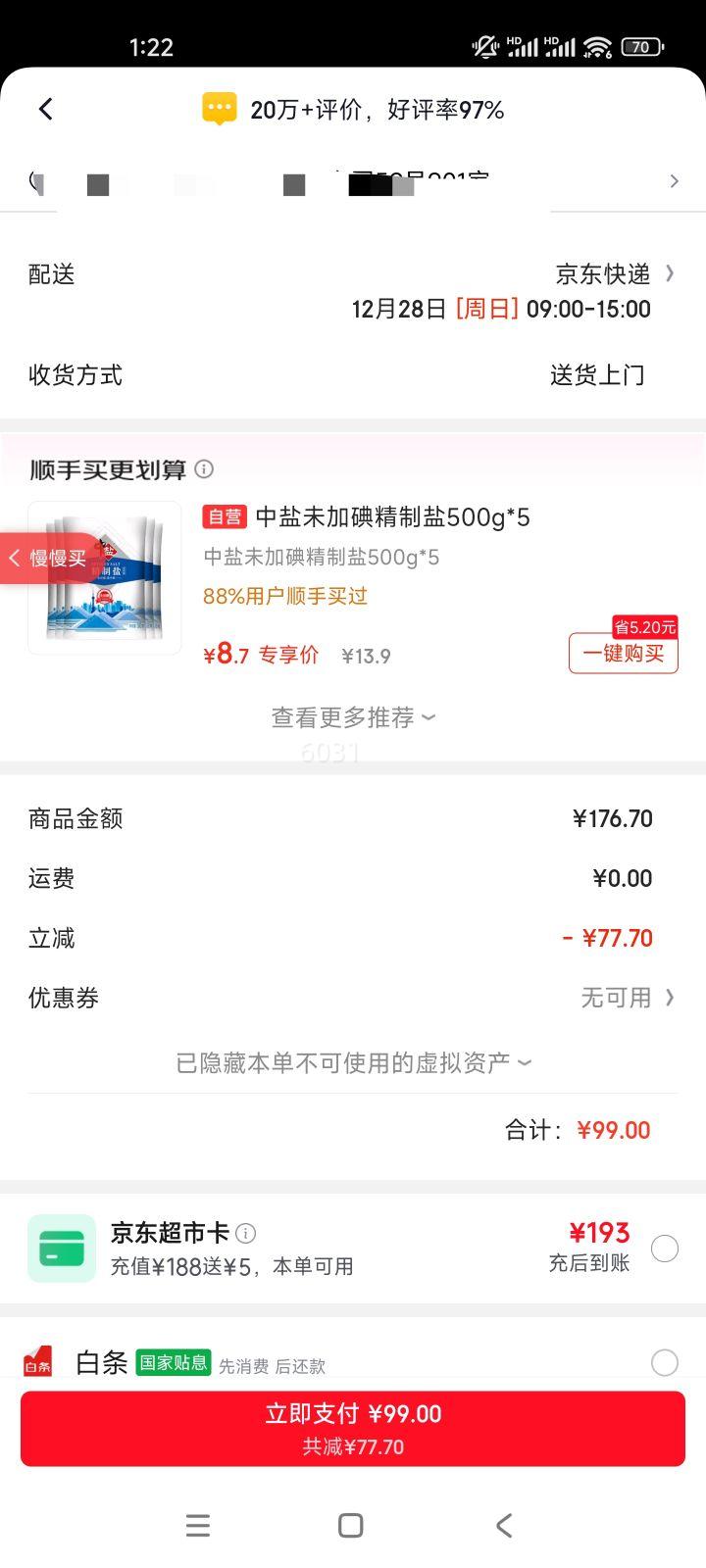Screen dimensions: 706x1568
Task: Tap the 京东超市卡 green card icon
Action: click(62, 1248)
